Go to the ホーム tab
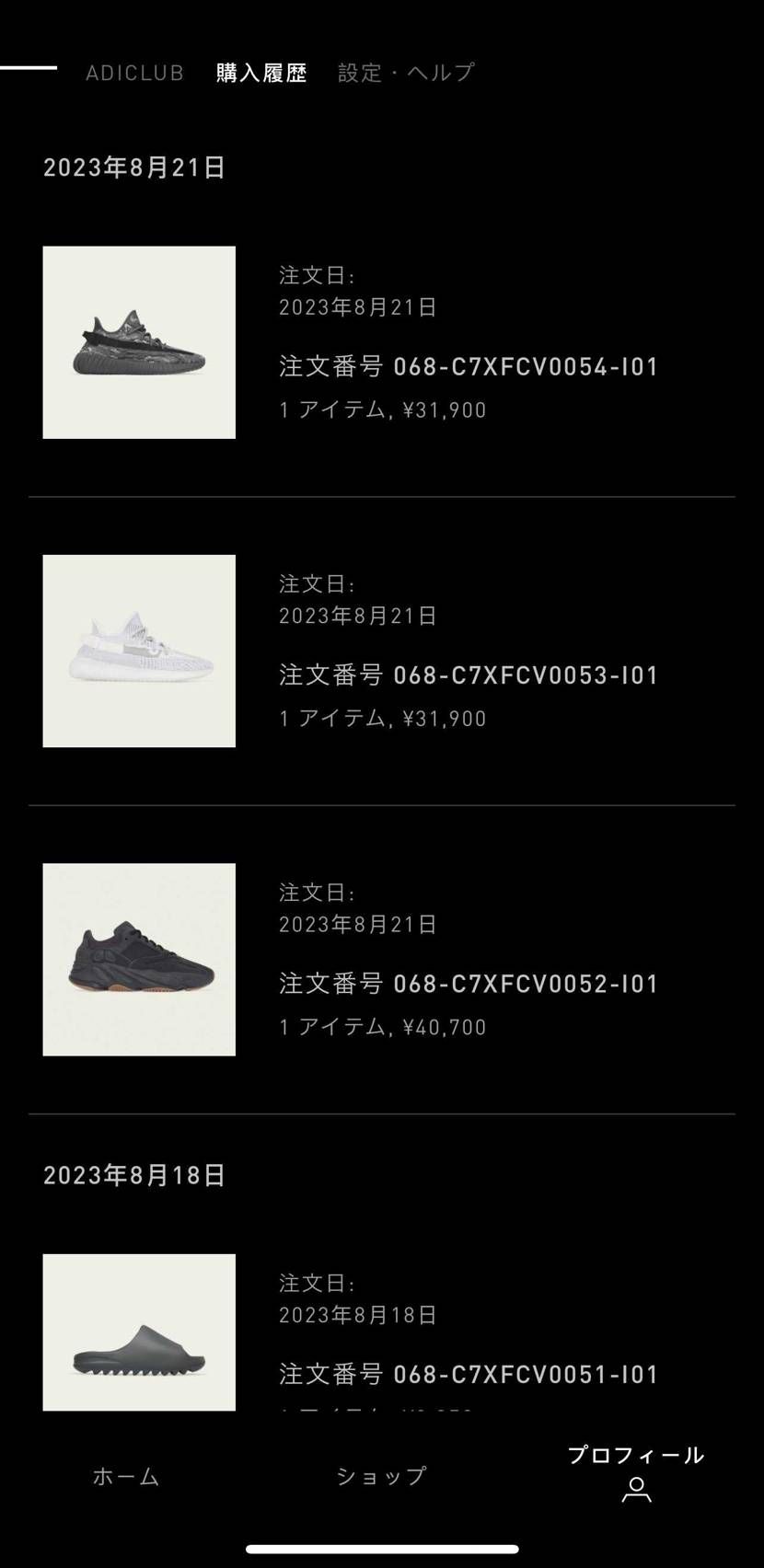Image resolution: width=764 pixels, height=1568 pixels. tap(126, 1476)
